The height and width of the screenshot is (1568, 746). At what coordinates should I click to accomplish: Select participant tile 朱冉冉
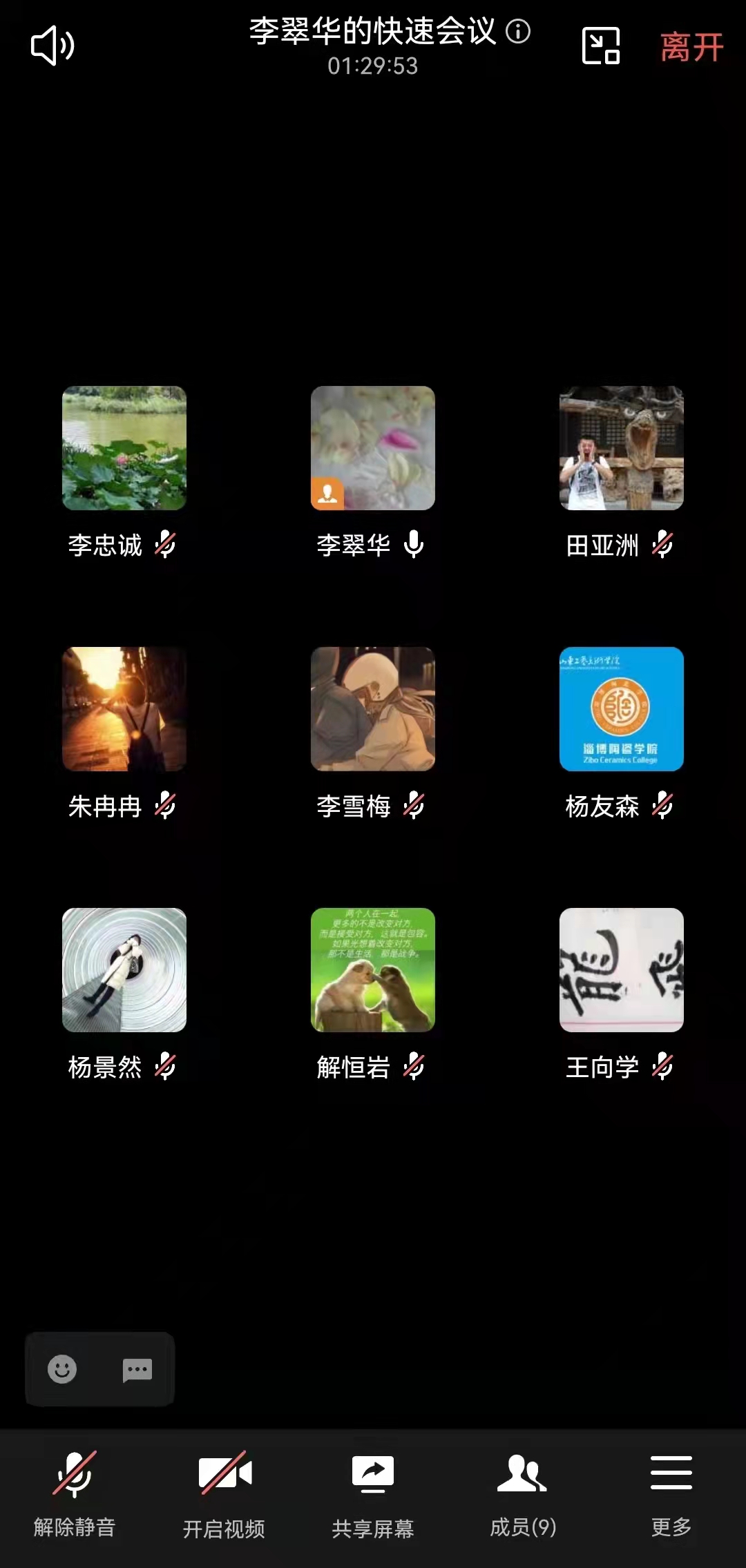(x=124, y=709)
